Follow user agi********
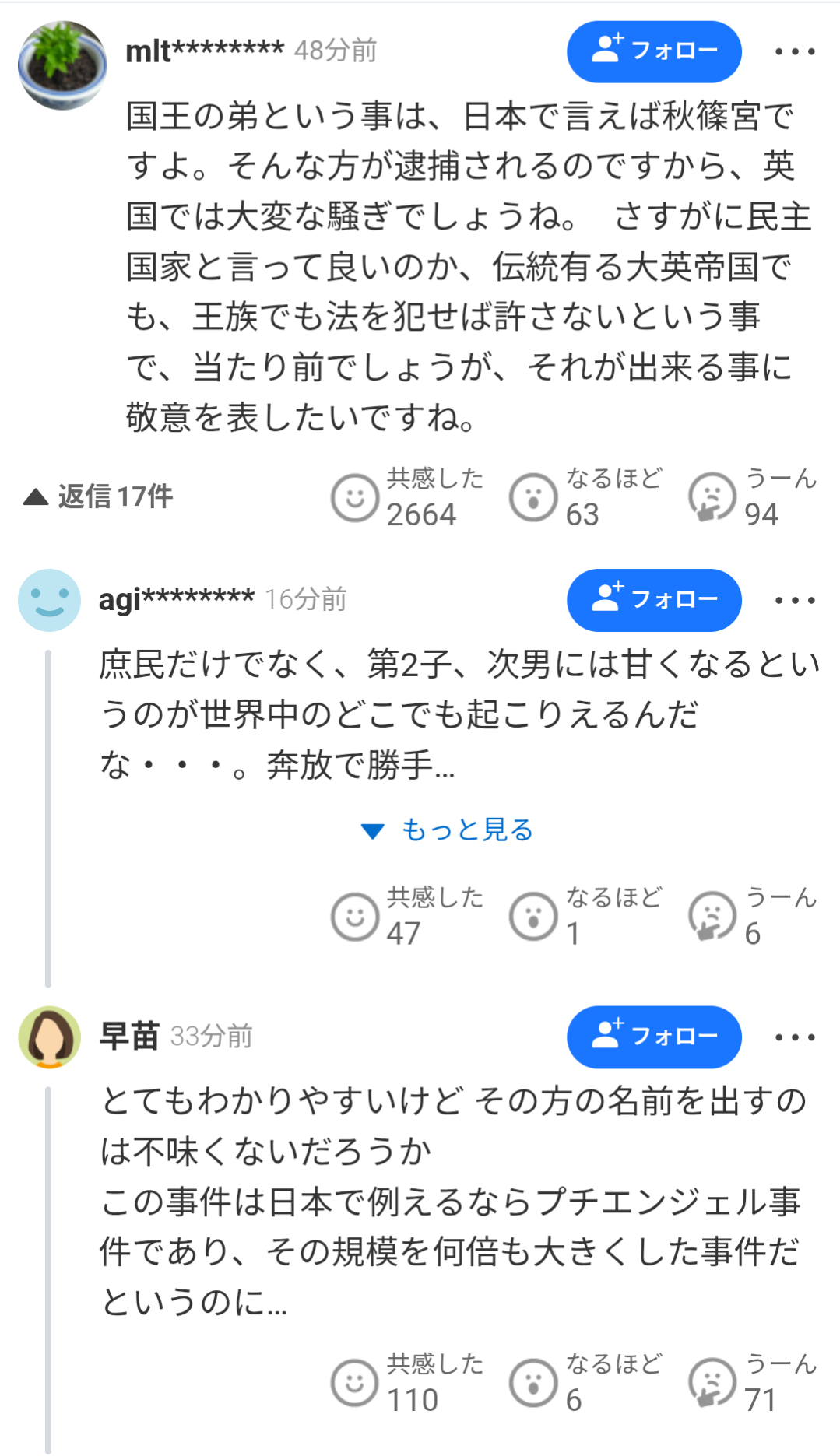 [x=653, y=600]
